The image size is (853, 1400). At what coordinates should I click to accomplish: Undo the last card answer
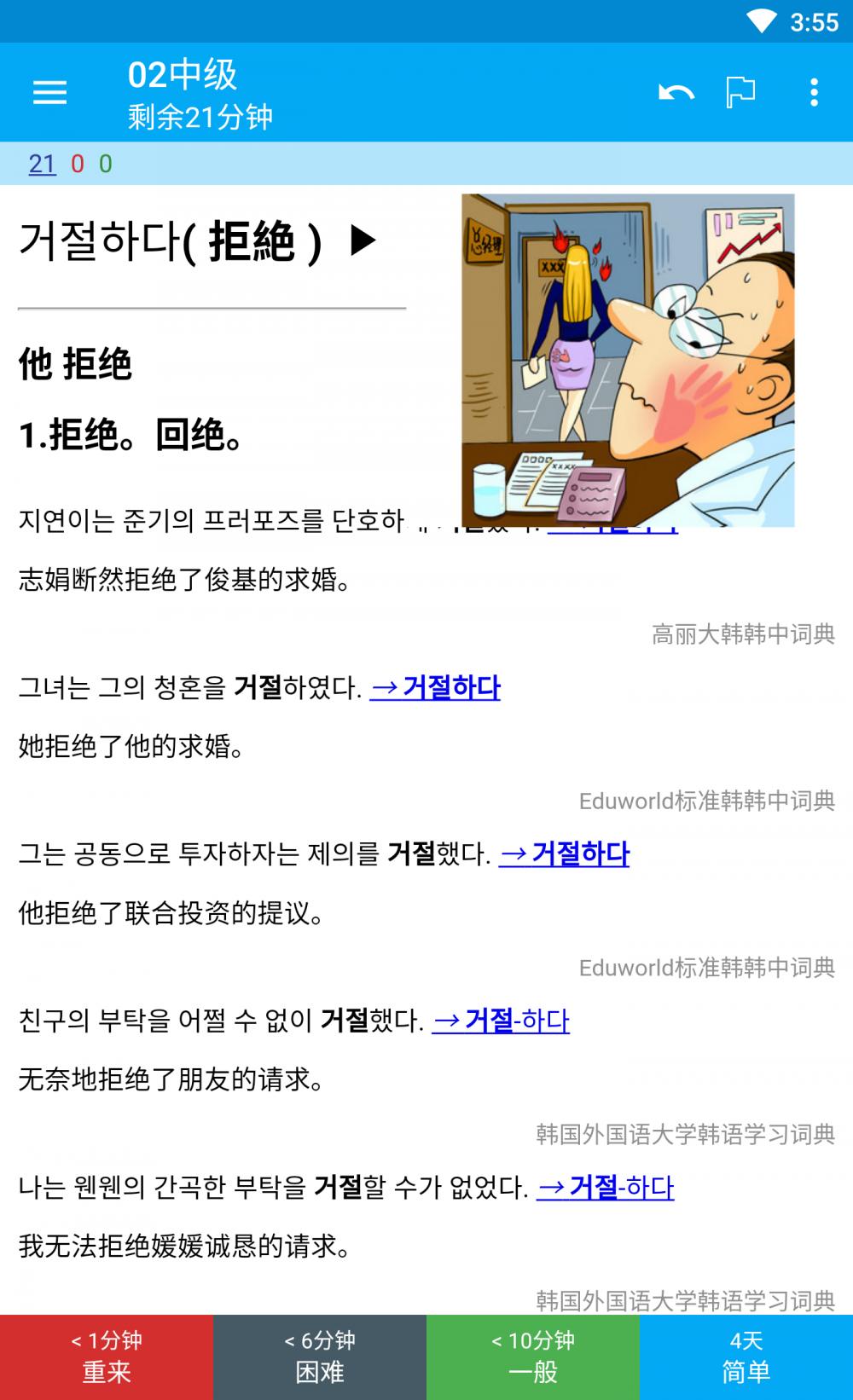[676, 92]
